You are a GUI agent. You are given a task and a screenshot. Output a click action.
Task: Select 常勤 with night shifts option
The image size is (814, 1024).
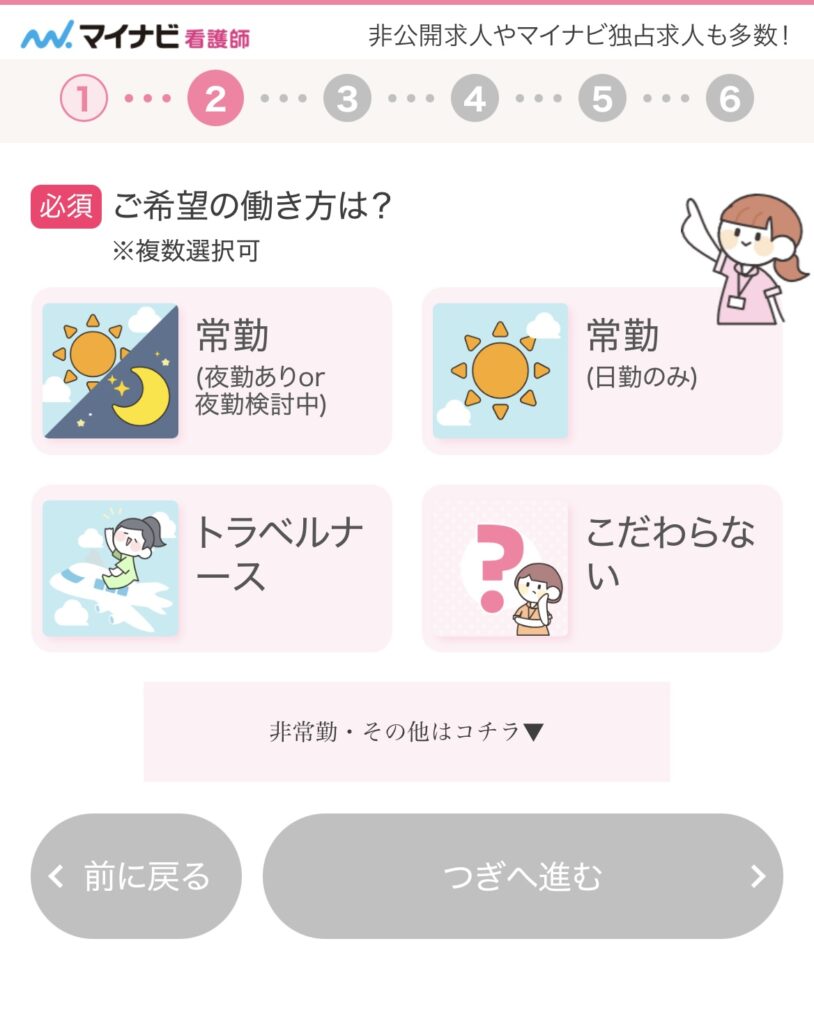coord(211,371)
